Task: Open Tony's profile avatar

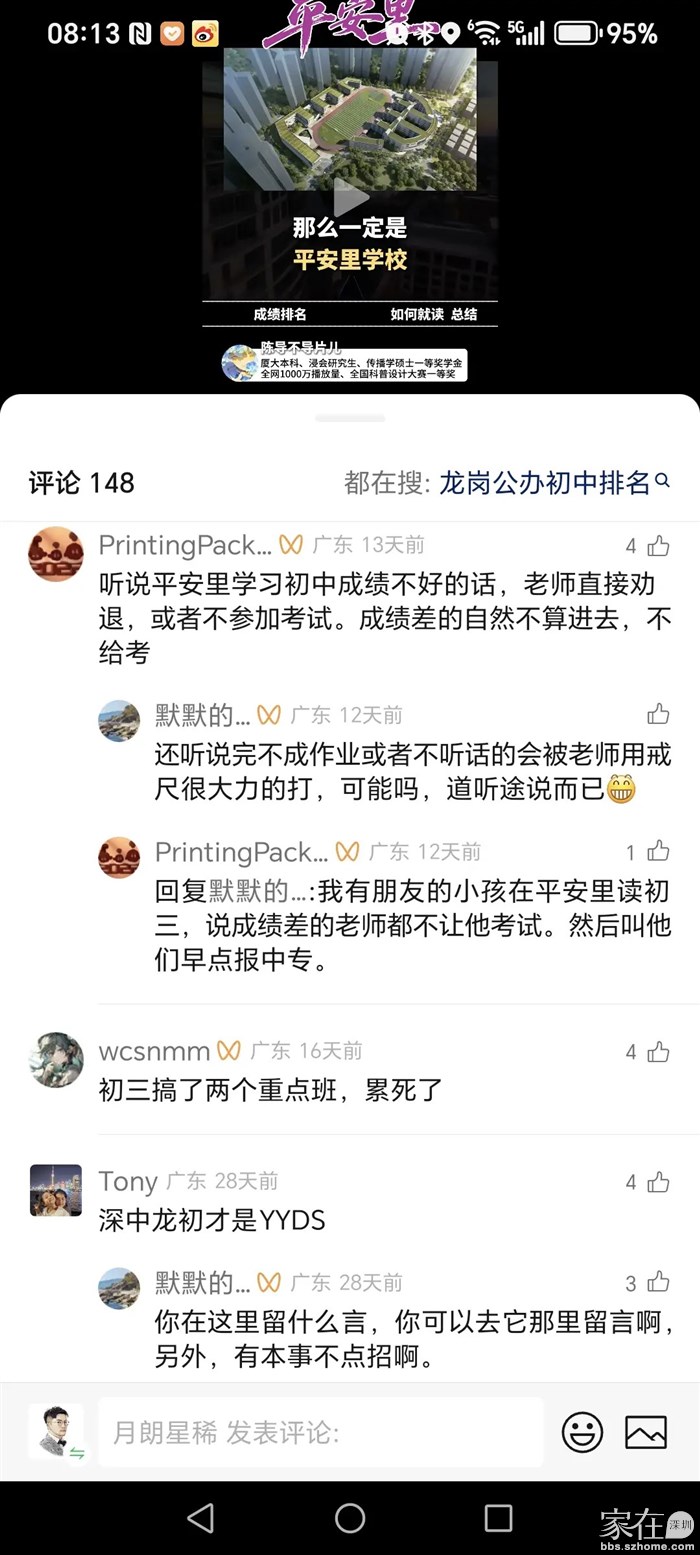Action: pyautogui.click(x=56, y=1190)
